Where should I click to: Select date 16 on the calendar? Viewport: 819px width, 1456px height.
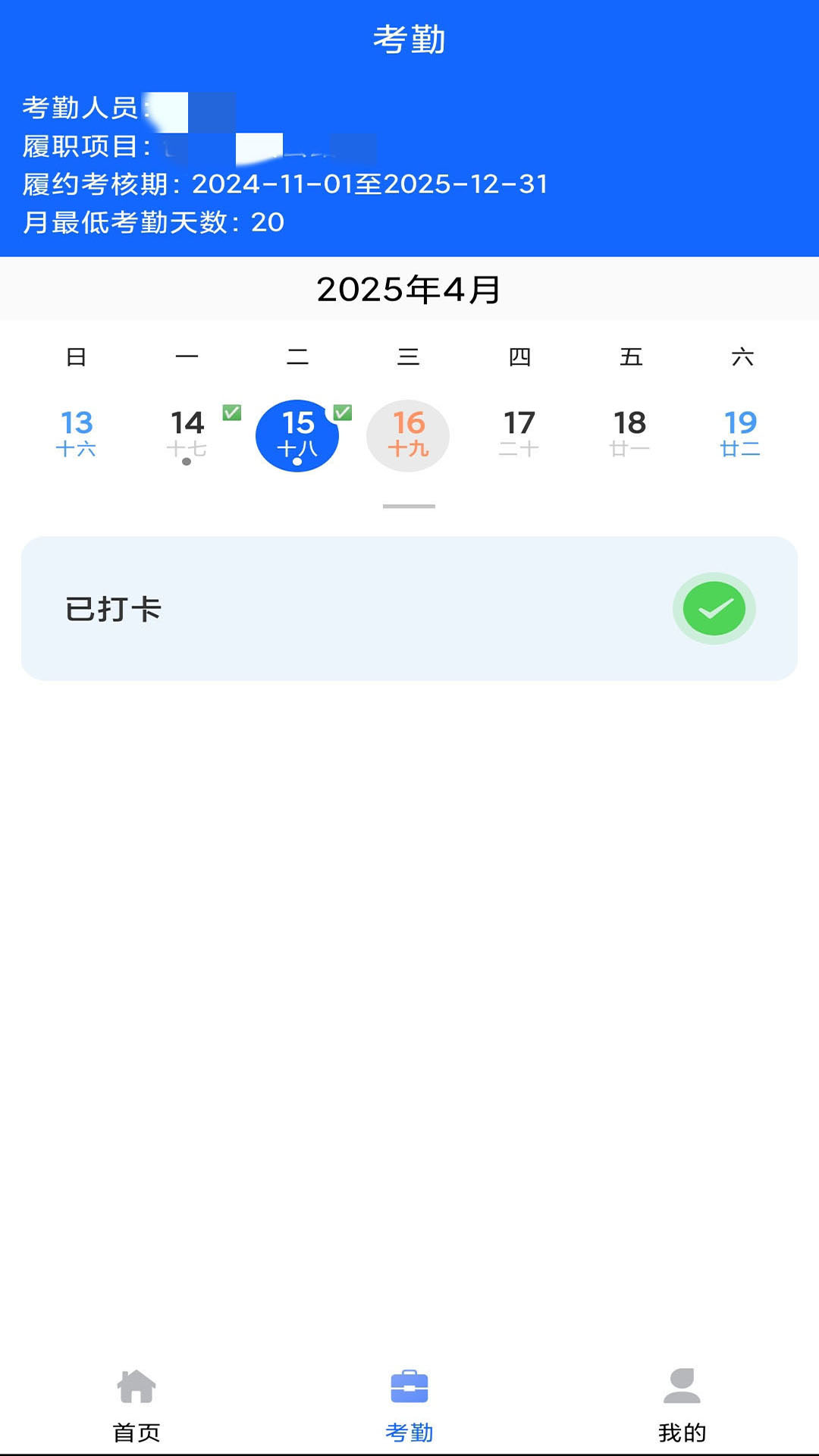coord(409,432)
